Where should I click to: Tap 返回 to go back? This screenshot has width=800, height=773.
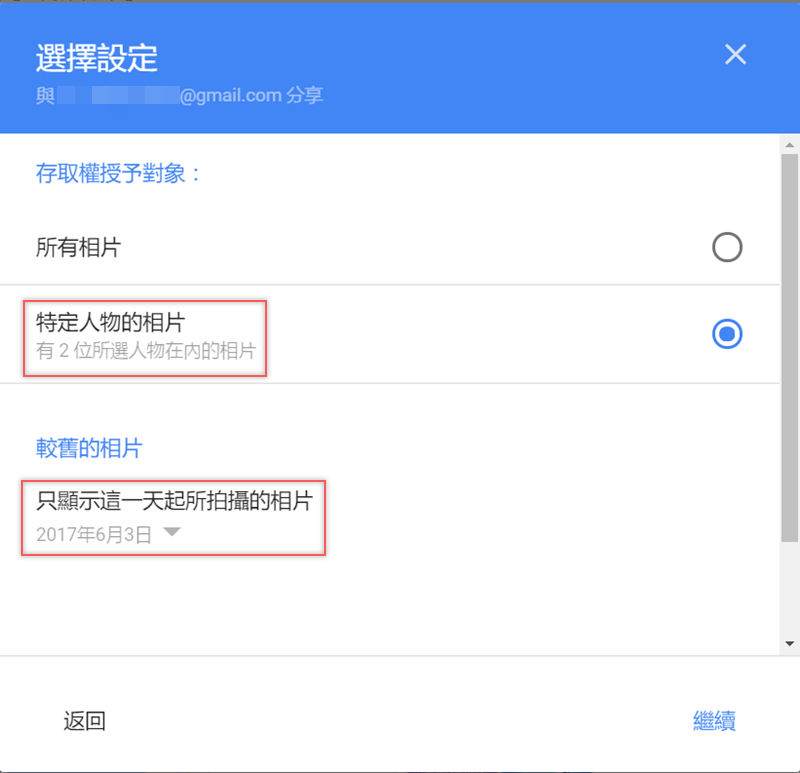click(x=85, y=721)
